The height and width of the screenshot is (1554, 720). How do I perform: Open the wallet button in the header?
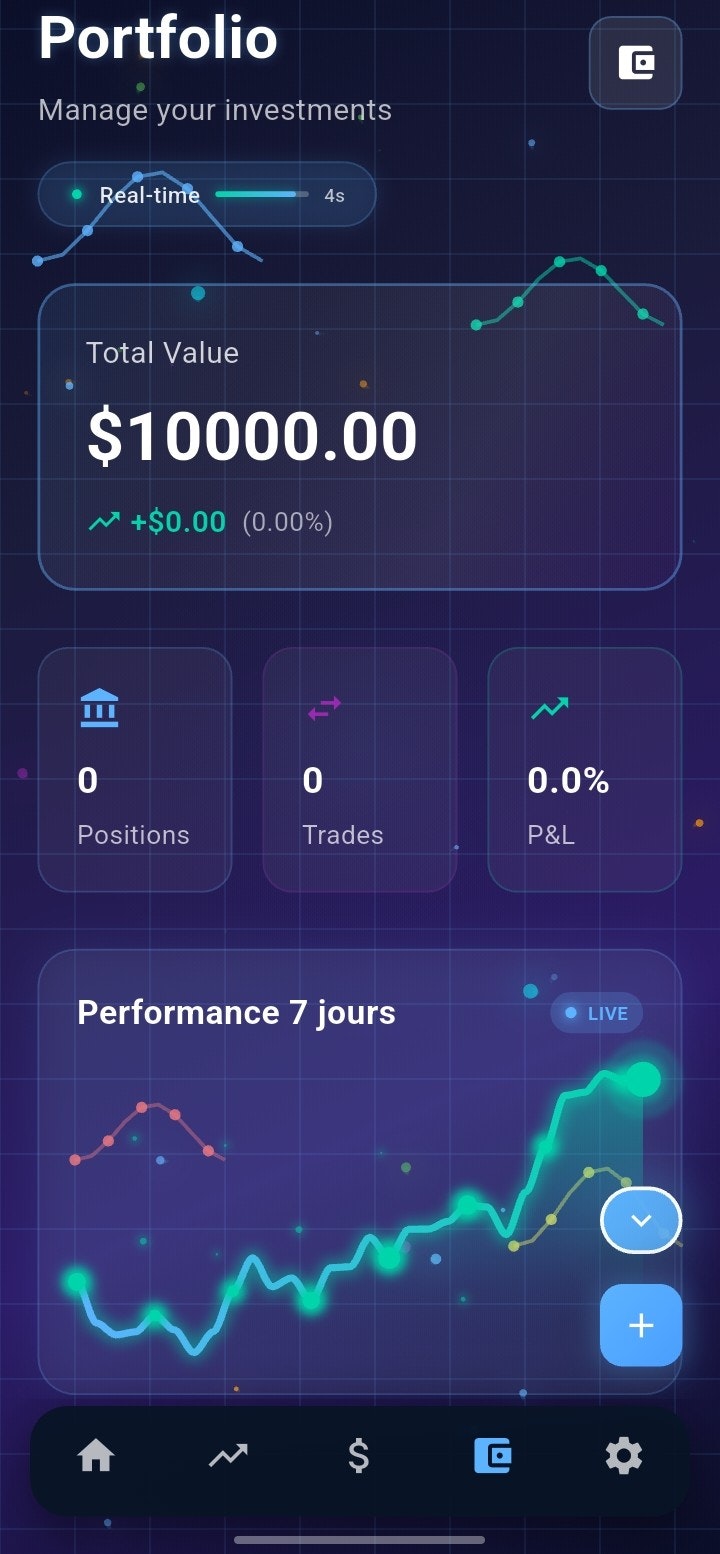[635, 63]
